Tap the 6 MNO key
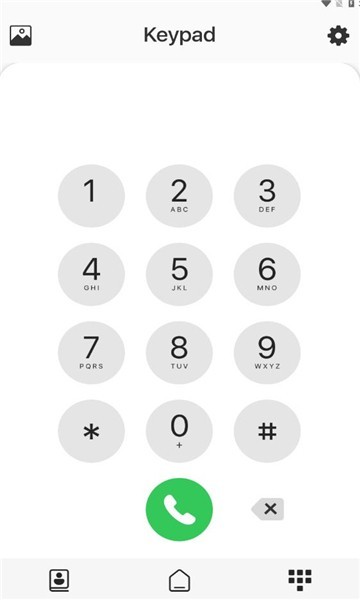This screenshot has width=360, height=600. tap(267, 274)
